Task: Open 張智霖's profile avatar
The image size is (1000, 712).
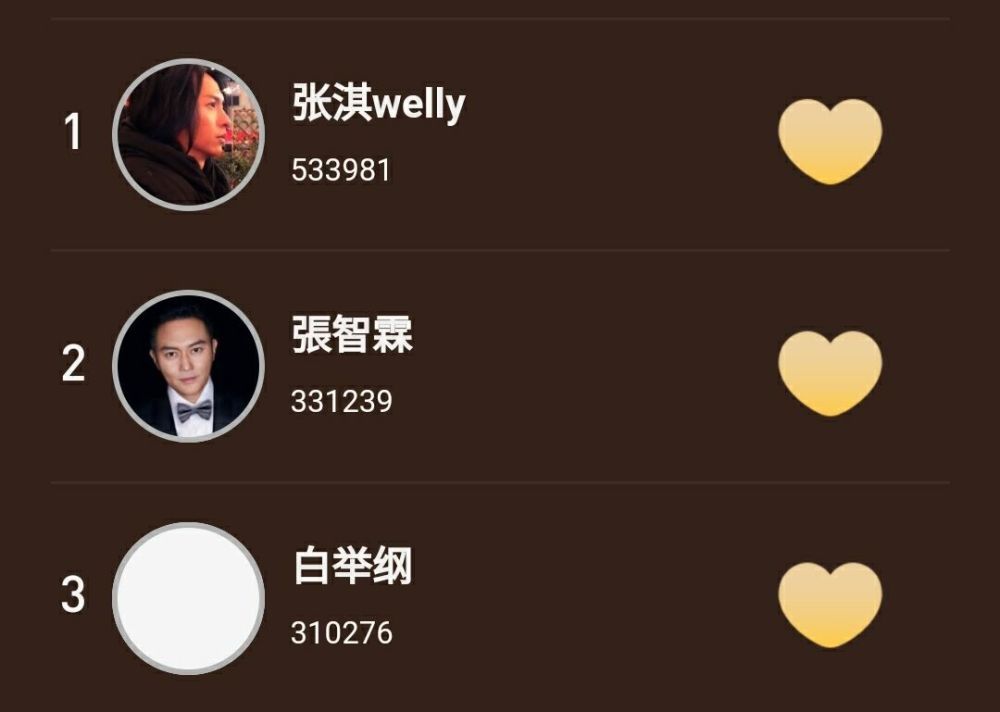Action: coord(188,366)
